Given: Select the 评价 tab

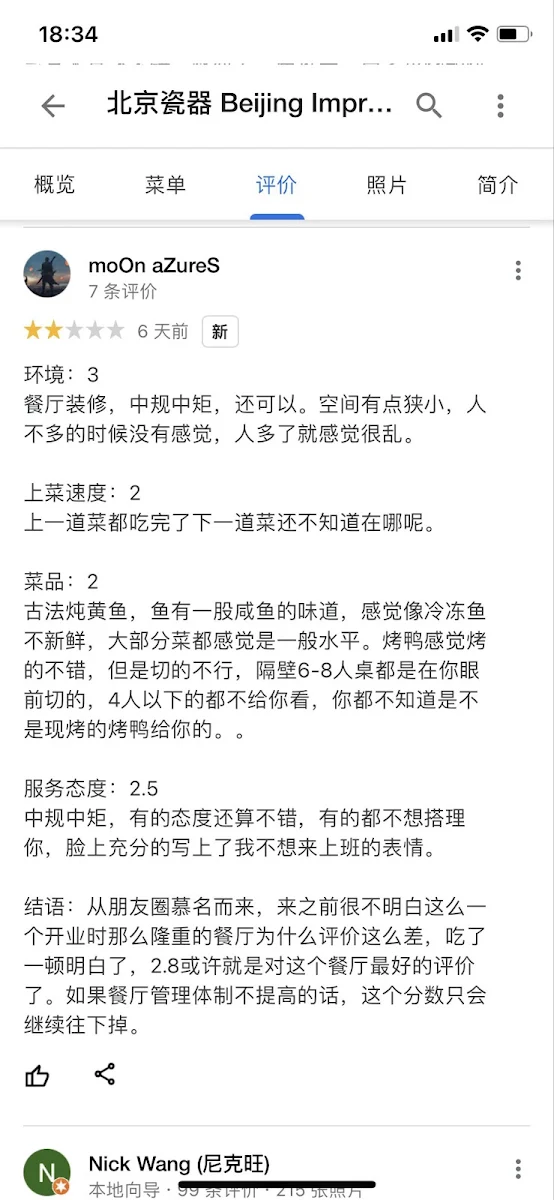Looking at the screenshot, I should pyautogui.click(x=276, y=185).
